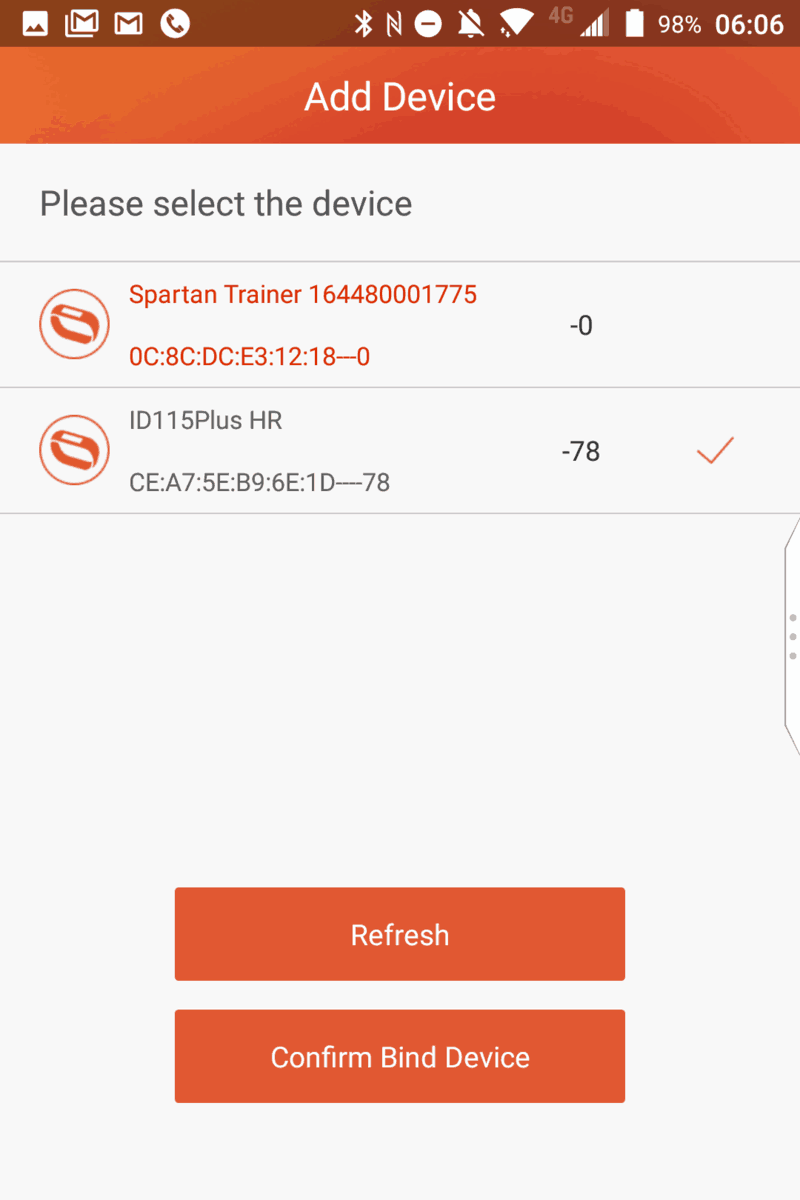Open the side panel handle
Image resolution: width=800 pixels, height=1200 pixels.
(792, 636)
